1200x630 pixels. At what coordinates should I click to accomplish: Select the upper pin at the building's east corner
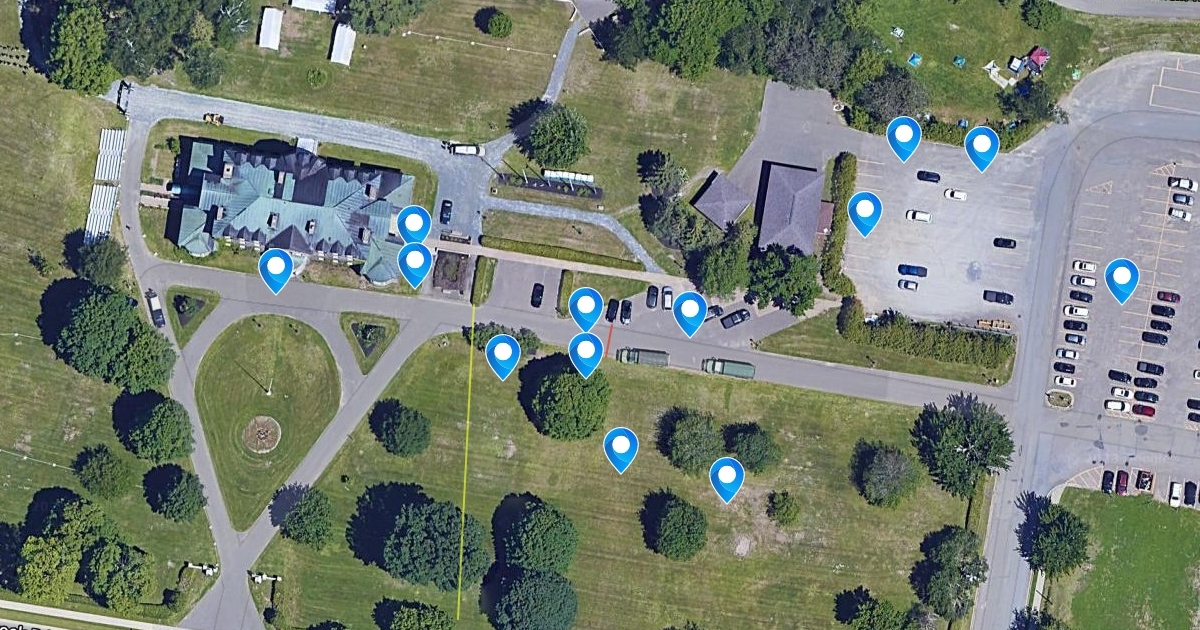(414, 222)
